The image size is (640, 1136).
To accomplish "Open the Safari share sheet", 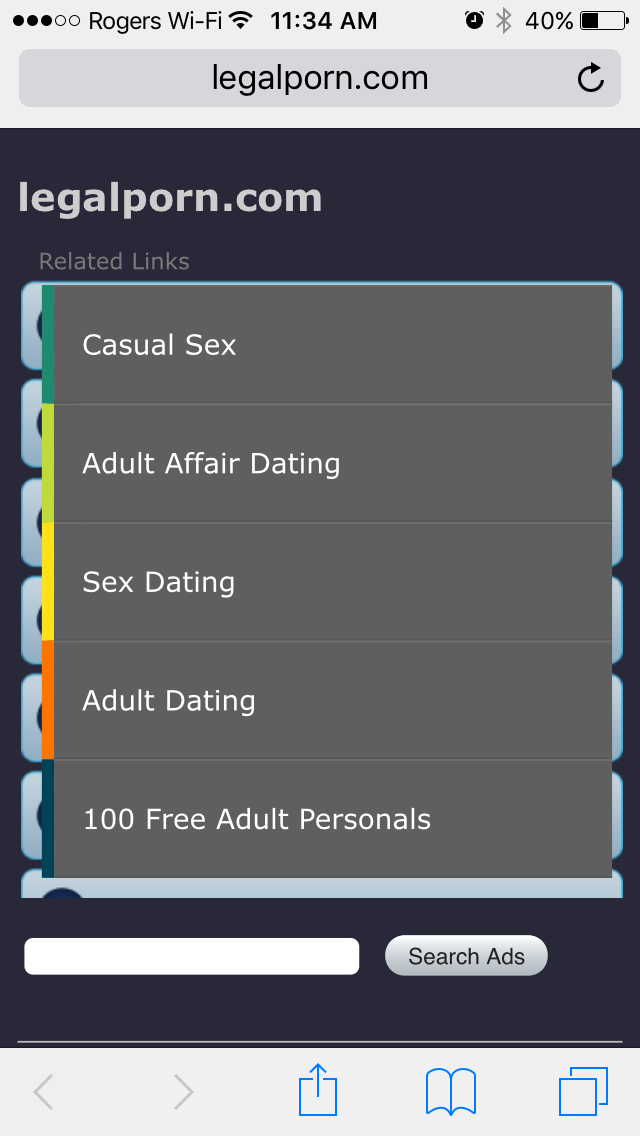I will [318, 1091].
